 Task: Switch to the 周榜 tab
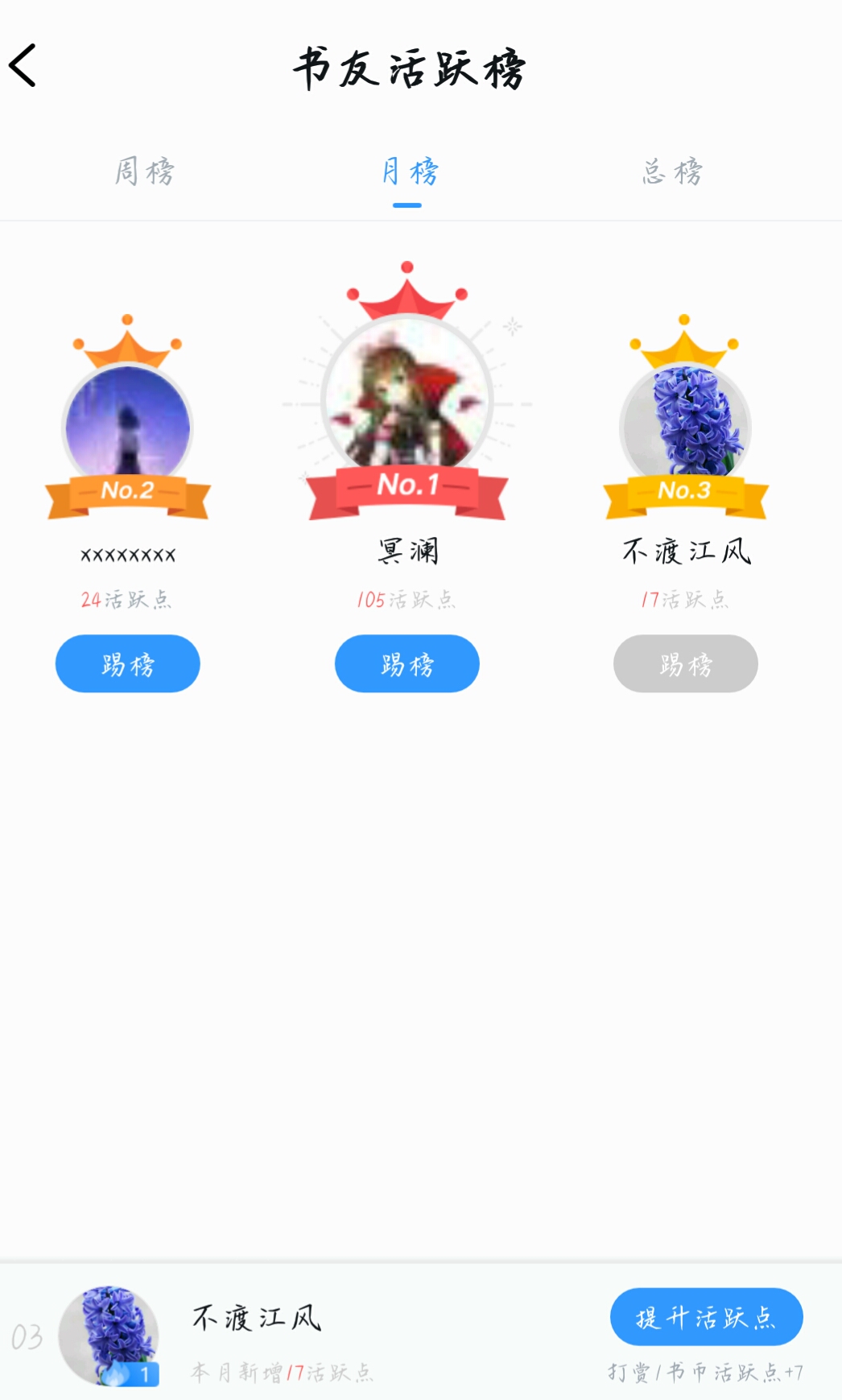143,171
